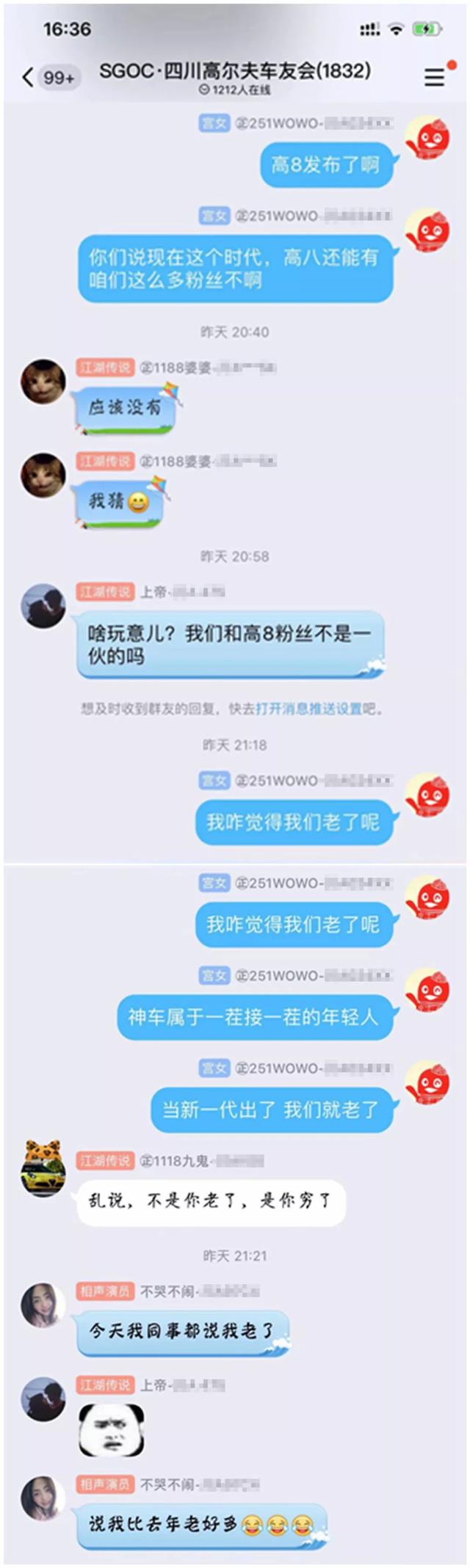Open the group title SGOC·四川高尔夫车友会

[x=235, y=70]
